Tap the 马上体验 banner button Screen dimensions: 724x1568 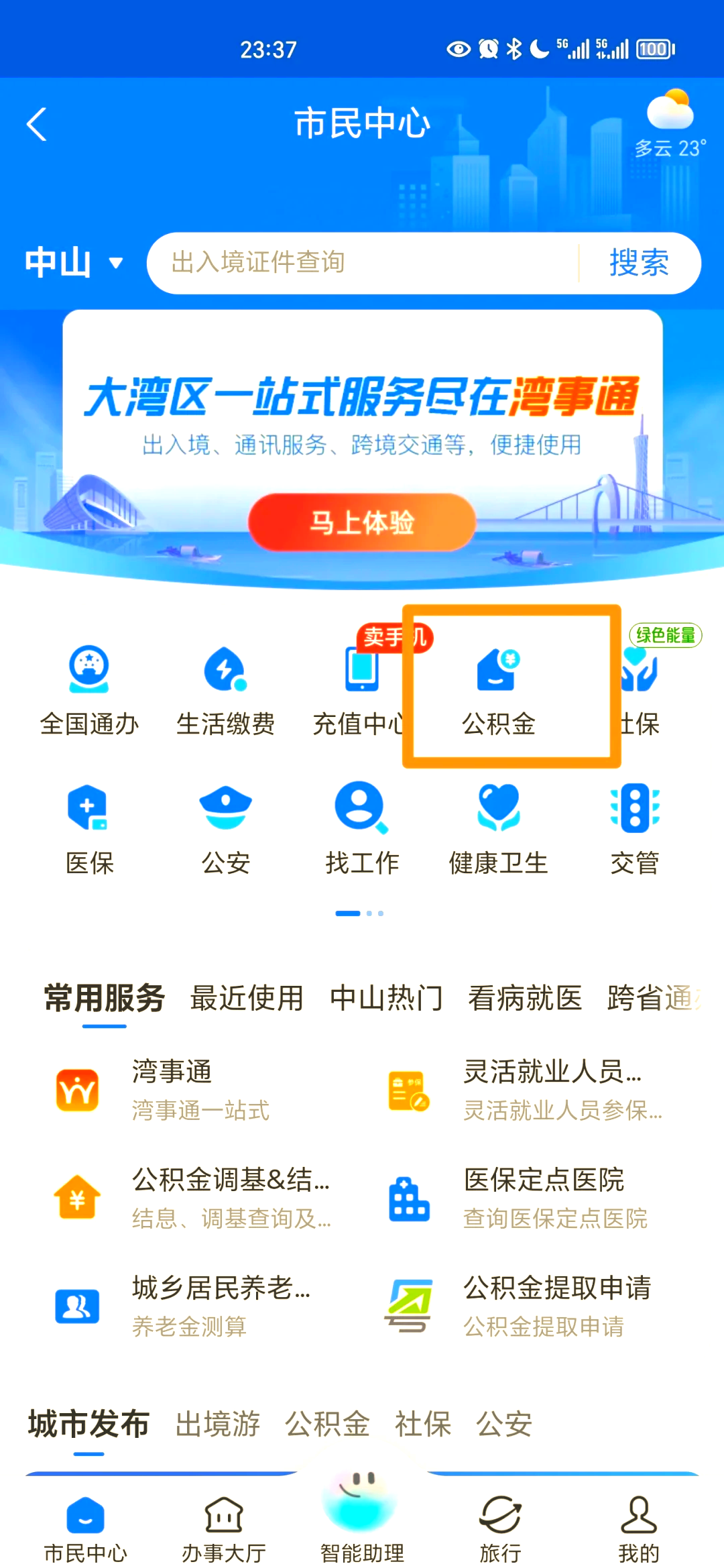point(361,523)
